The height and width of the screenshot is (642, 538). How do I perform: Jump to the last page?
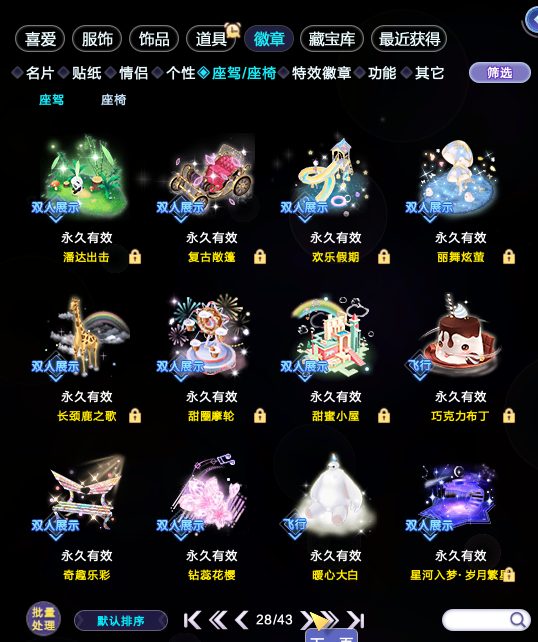355,620
